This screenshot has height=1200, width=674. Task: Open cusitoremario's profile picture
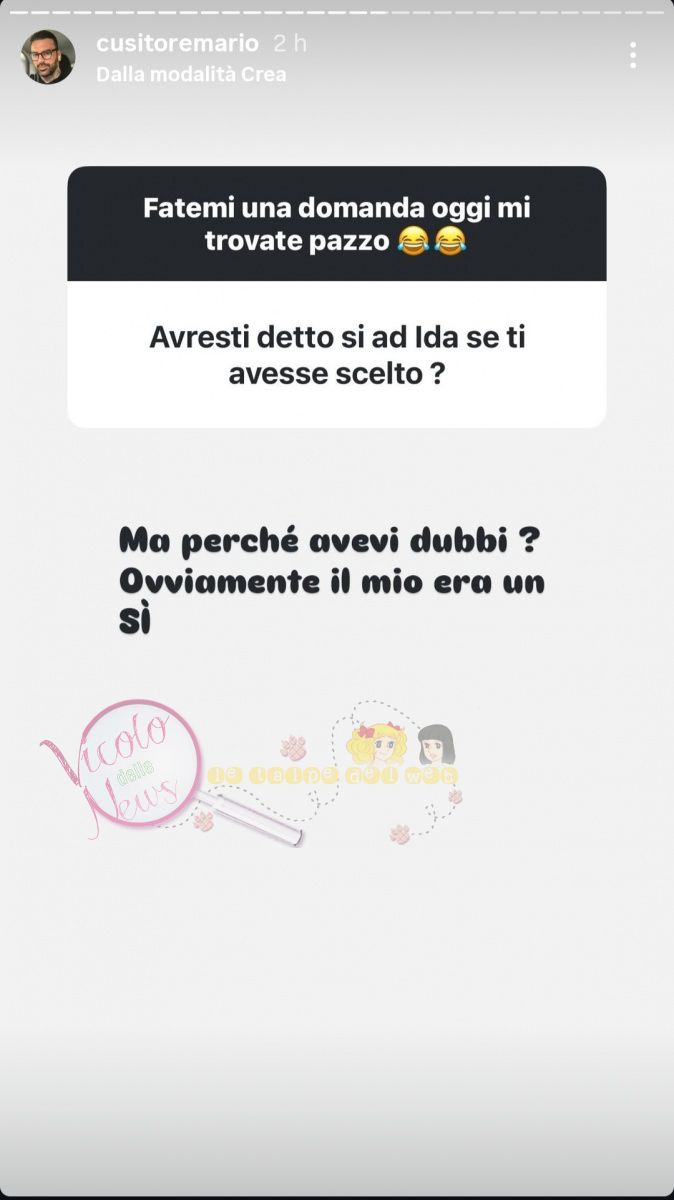click(48, 57)
